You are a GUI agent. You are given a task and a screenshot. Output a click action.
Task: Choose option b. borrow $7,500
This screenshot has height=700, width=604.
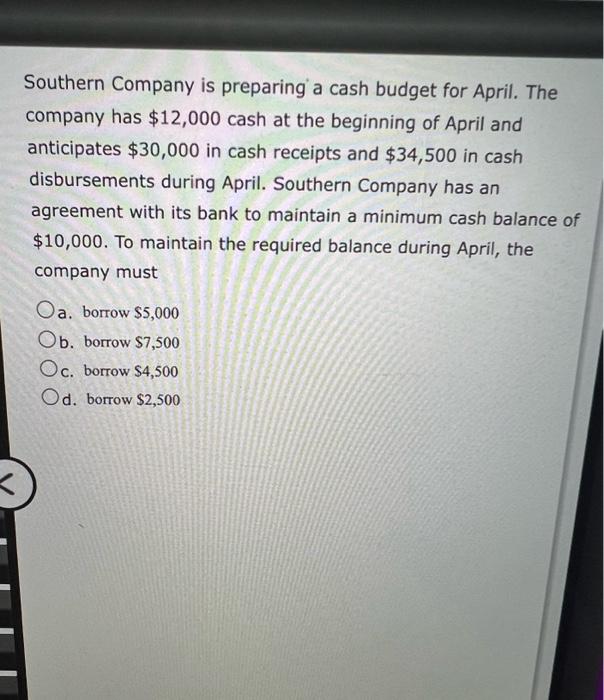(47, 341)
